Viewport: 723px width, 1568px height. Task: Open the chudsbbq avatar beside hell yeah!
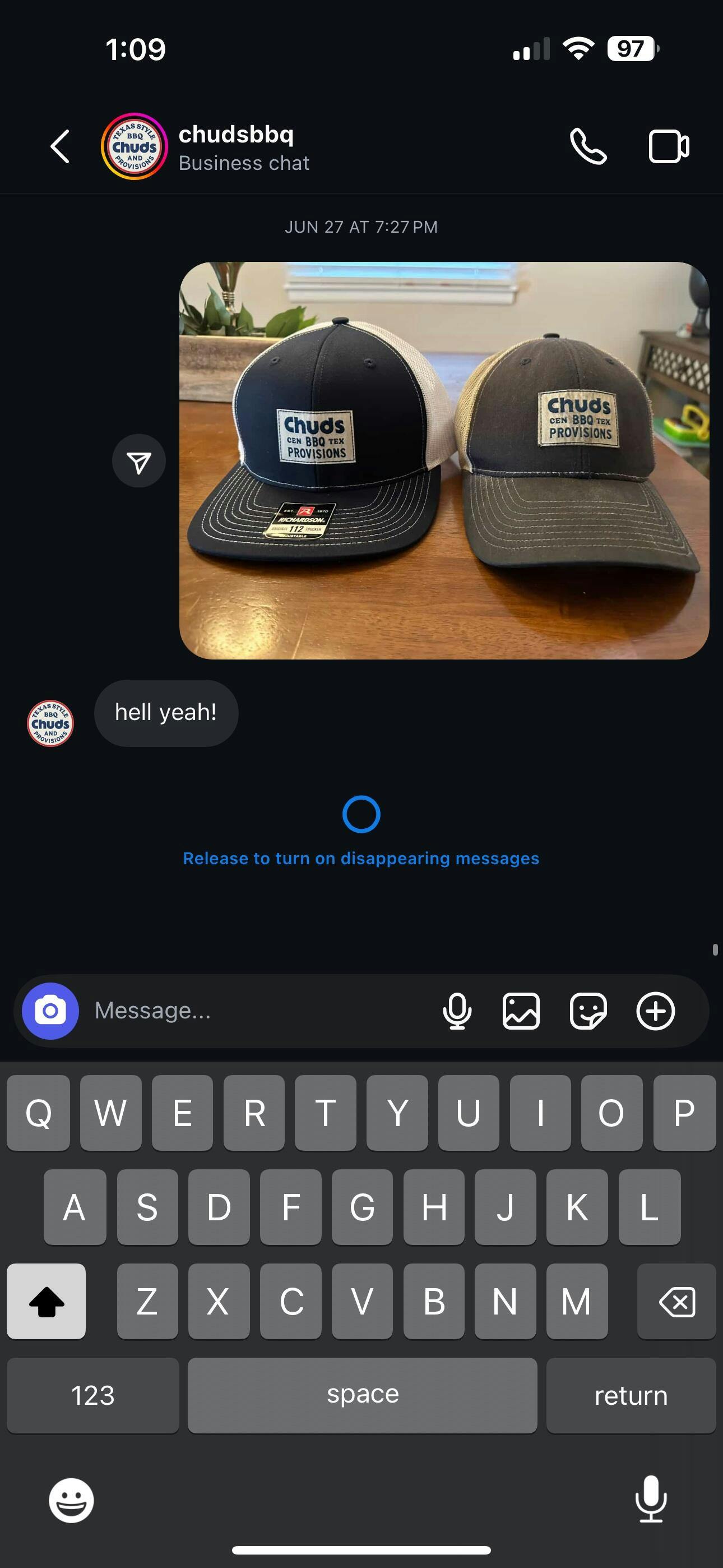click(50, 723)
